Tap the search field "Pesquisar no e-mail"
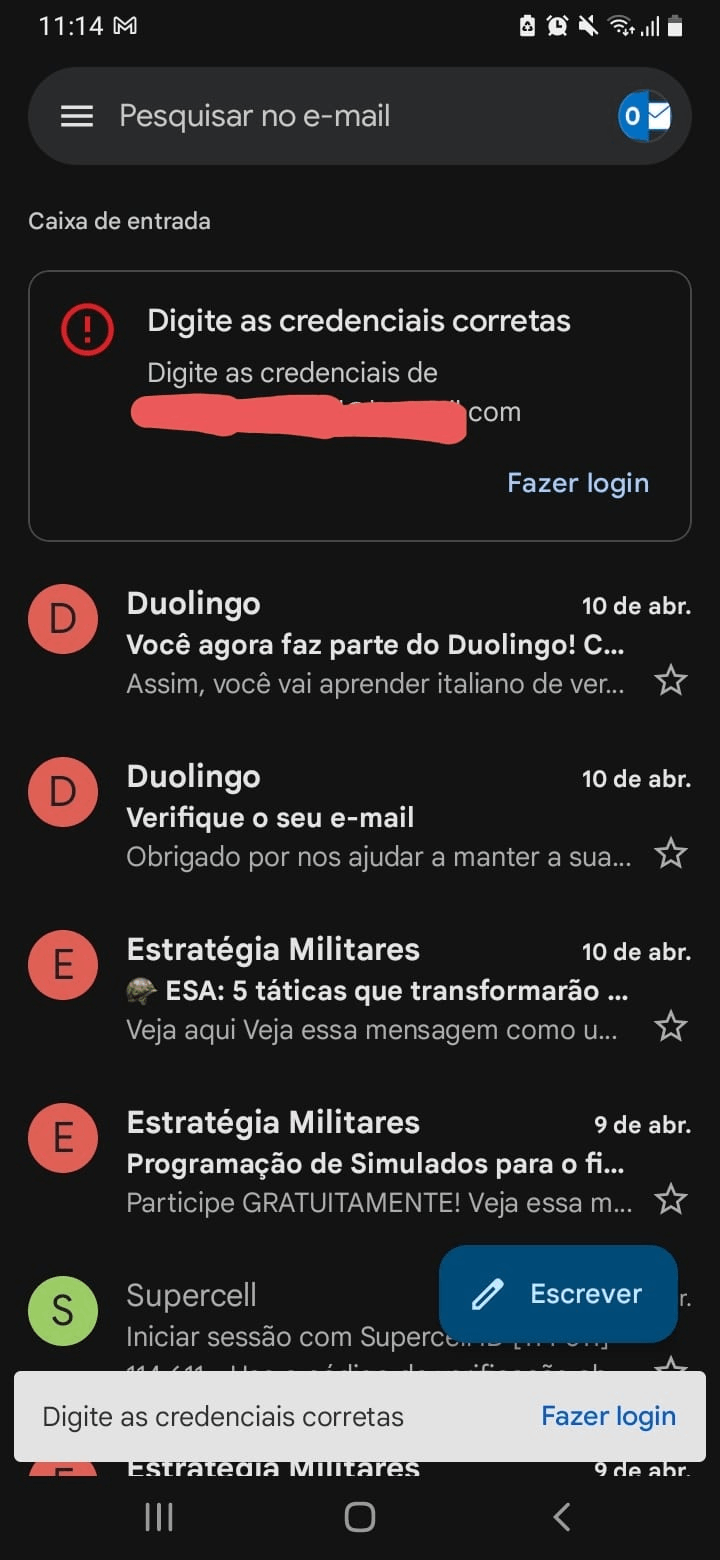Viewport: 720px width, 1560px height. pos(300,117)
